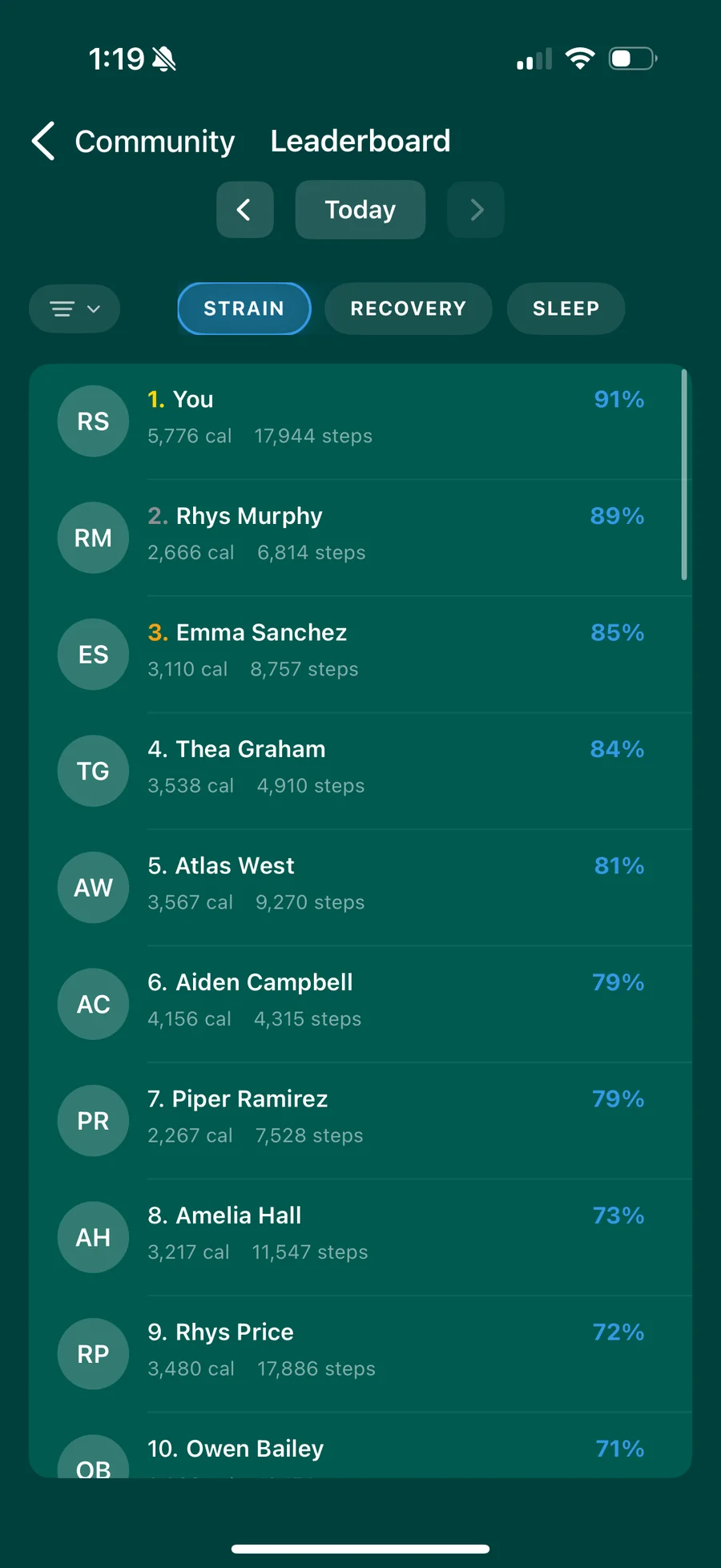The image size is (721, 1568).
Task: Tap Emma Sanchez's ES avatar
Action: pos(93,655)
